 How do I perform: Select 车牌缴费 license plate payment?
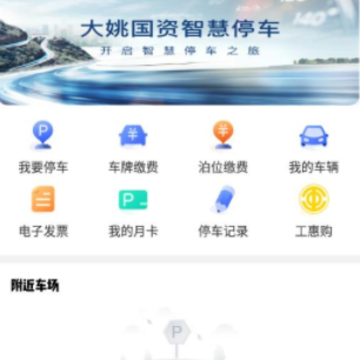(133, 147)
